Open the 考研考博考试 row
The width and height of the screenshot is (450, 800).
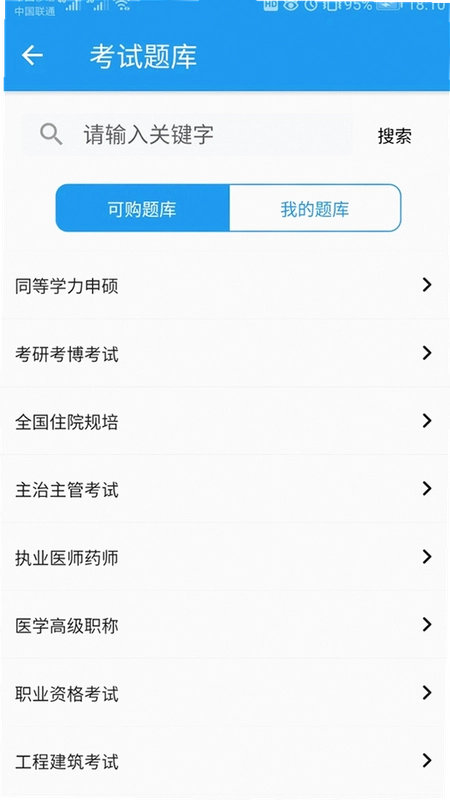[x=225, y=353]
